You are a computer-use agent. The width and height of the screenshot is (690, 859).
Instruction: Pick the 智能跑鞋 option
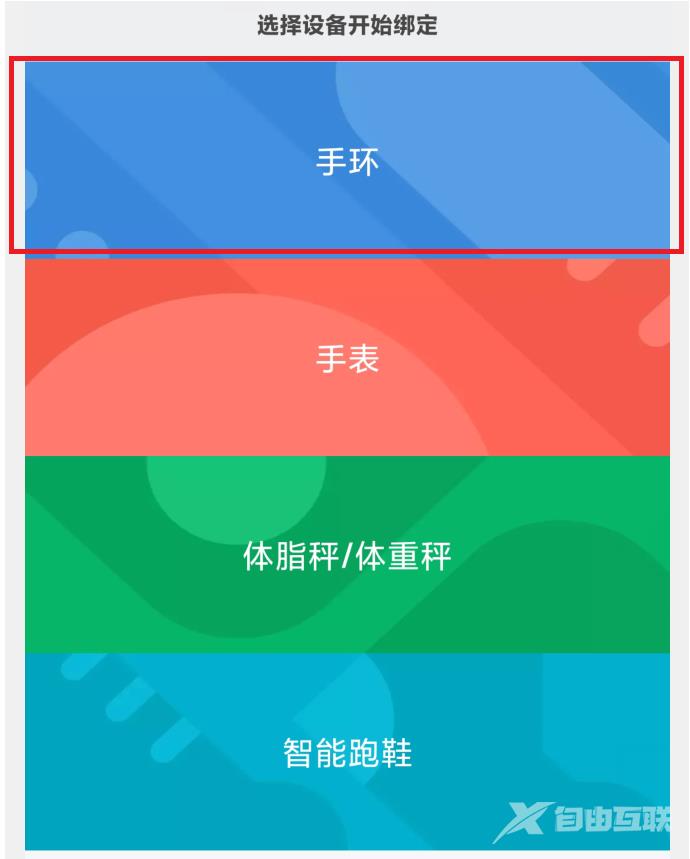coord(347,752)
